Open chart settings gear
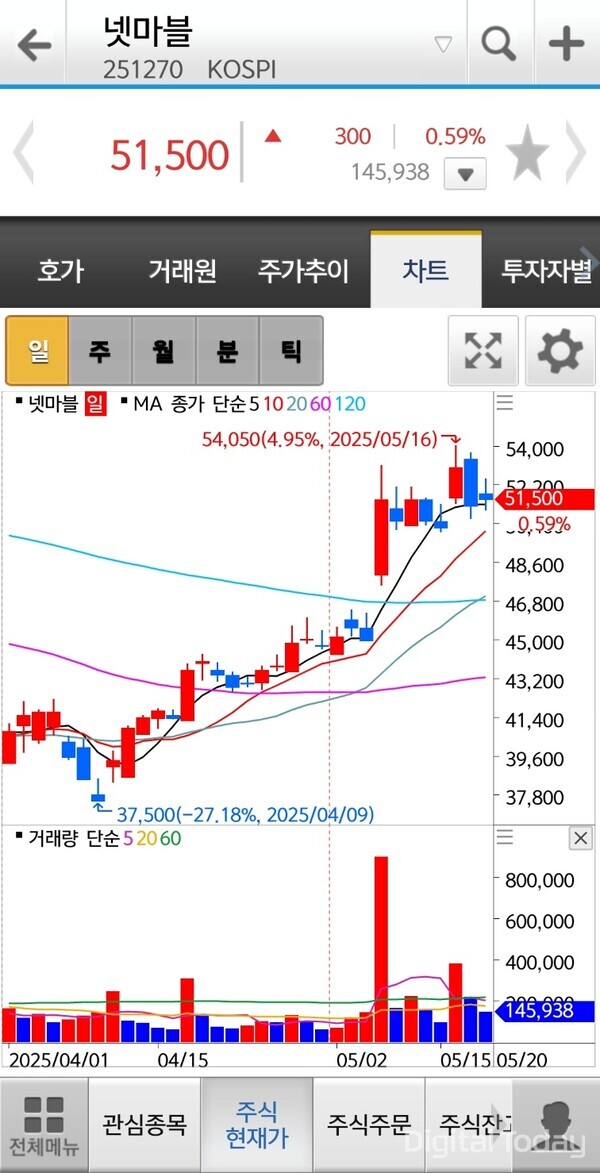Screen dimensions: 600x1173 coord(560,351)
